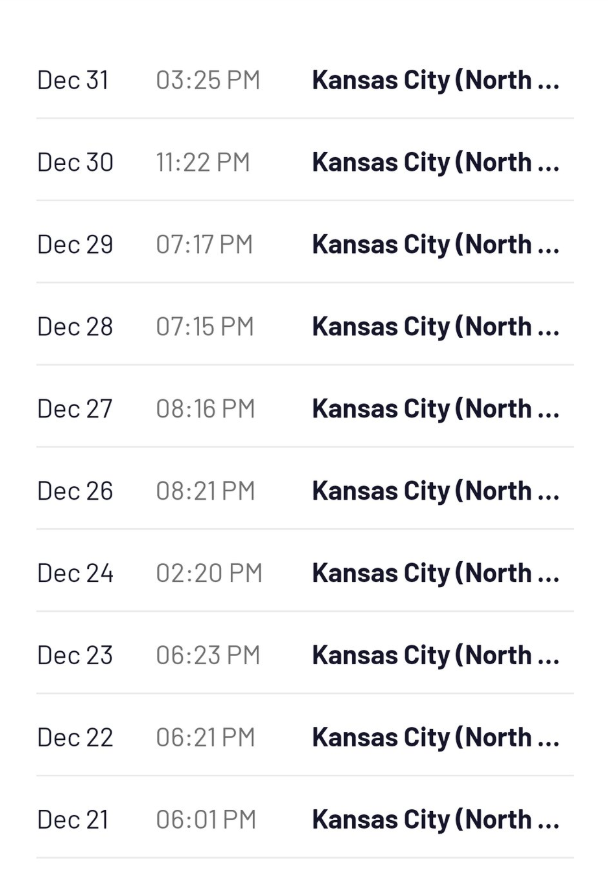View the Dec 22 06:21 PM entry
Screen dimensions: 608x881
click(x=304, y=737)
